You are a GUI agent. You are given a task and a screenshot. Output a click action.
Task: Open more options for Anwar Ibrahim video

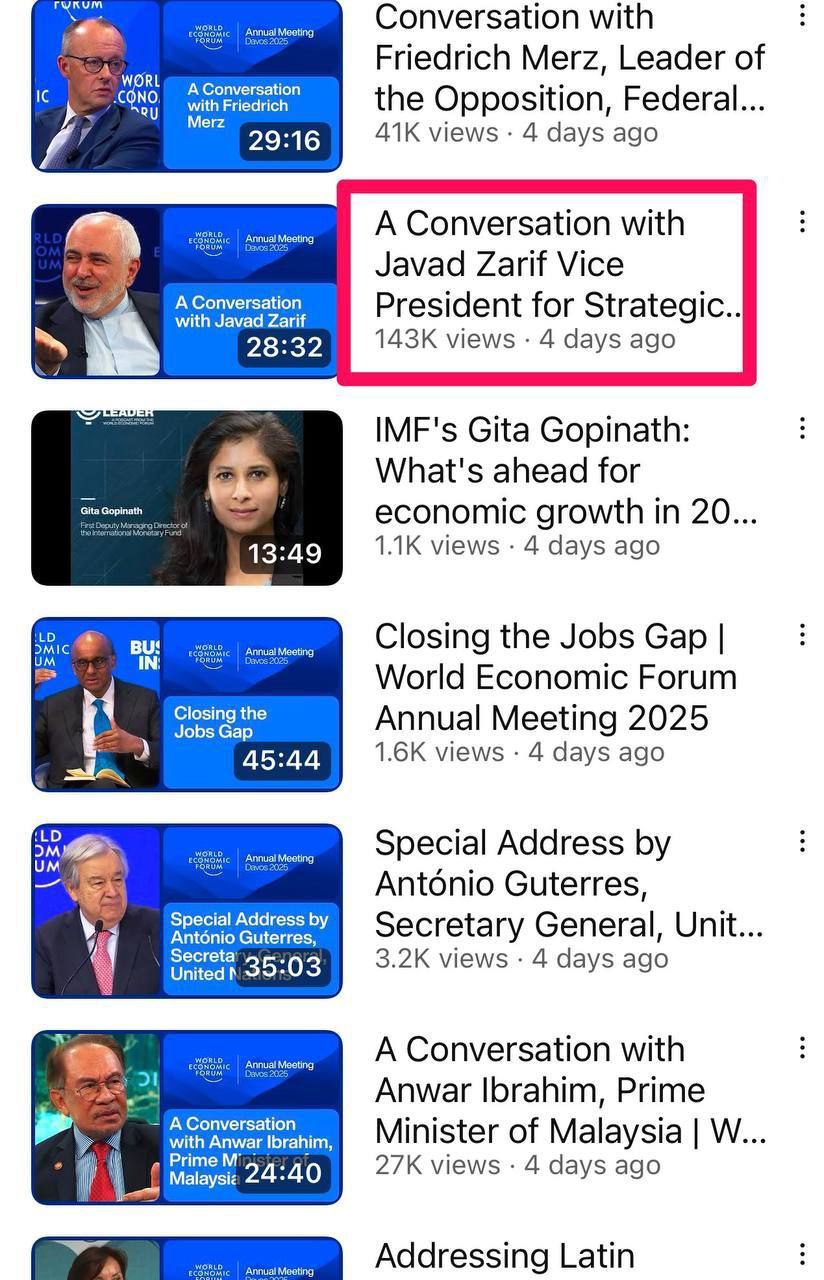coord(802,1048)
